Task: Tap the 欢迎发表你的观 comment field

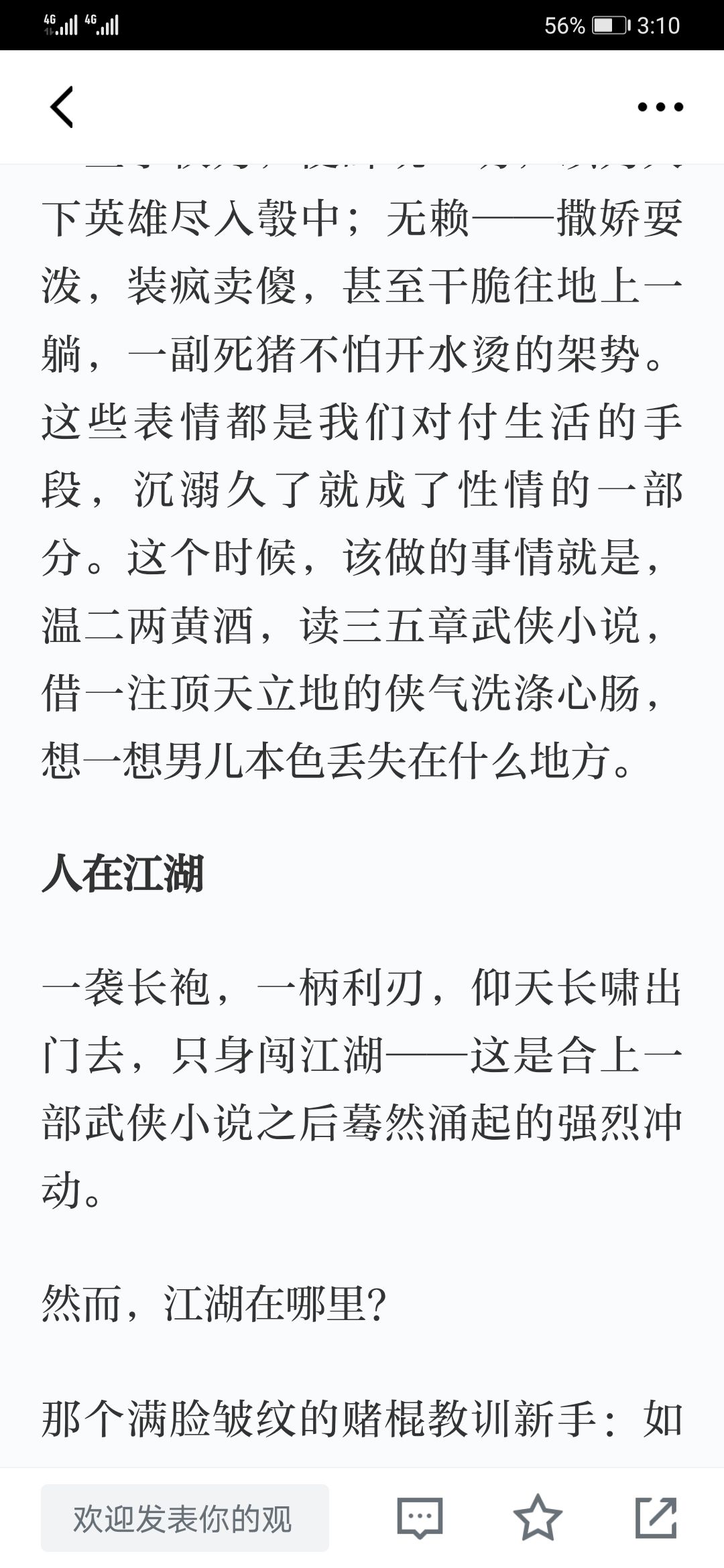Action: point(185,1518)
